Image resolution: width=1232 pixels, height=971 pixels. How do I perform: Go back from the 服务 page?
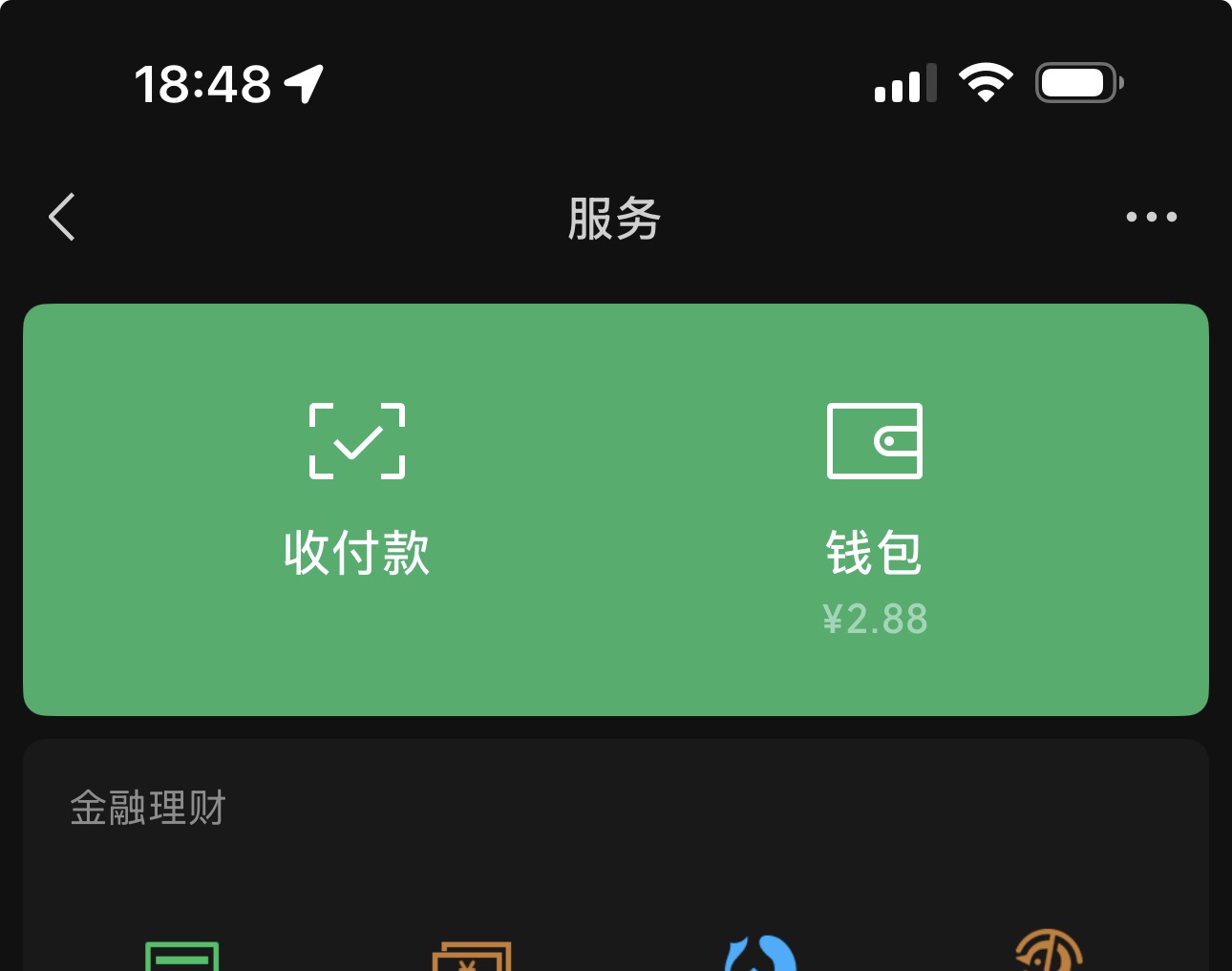pyautogui.click(x=62, y=217)
